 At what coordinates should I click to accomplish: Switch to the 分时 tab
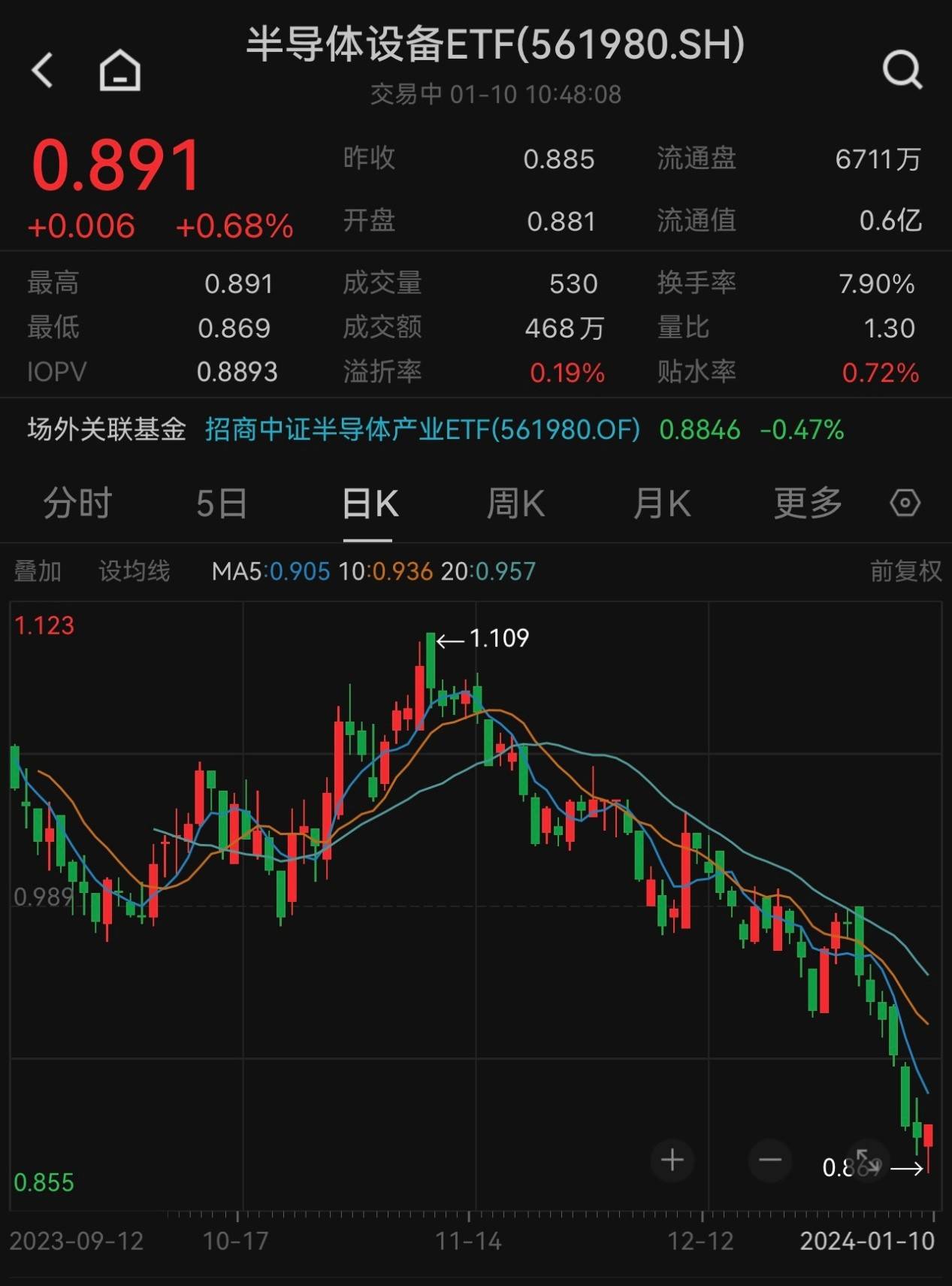[x=77, y=504]
